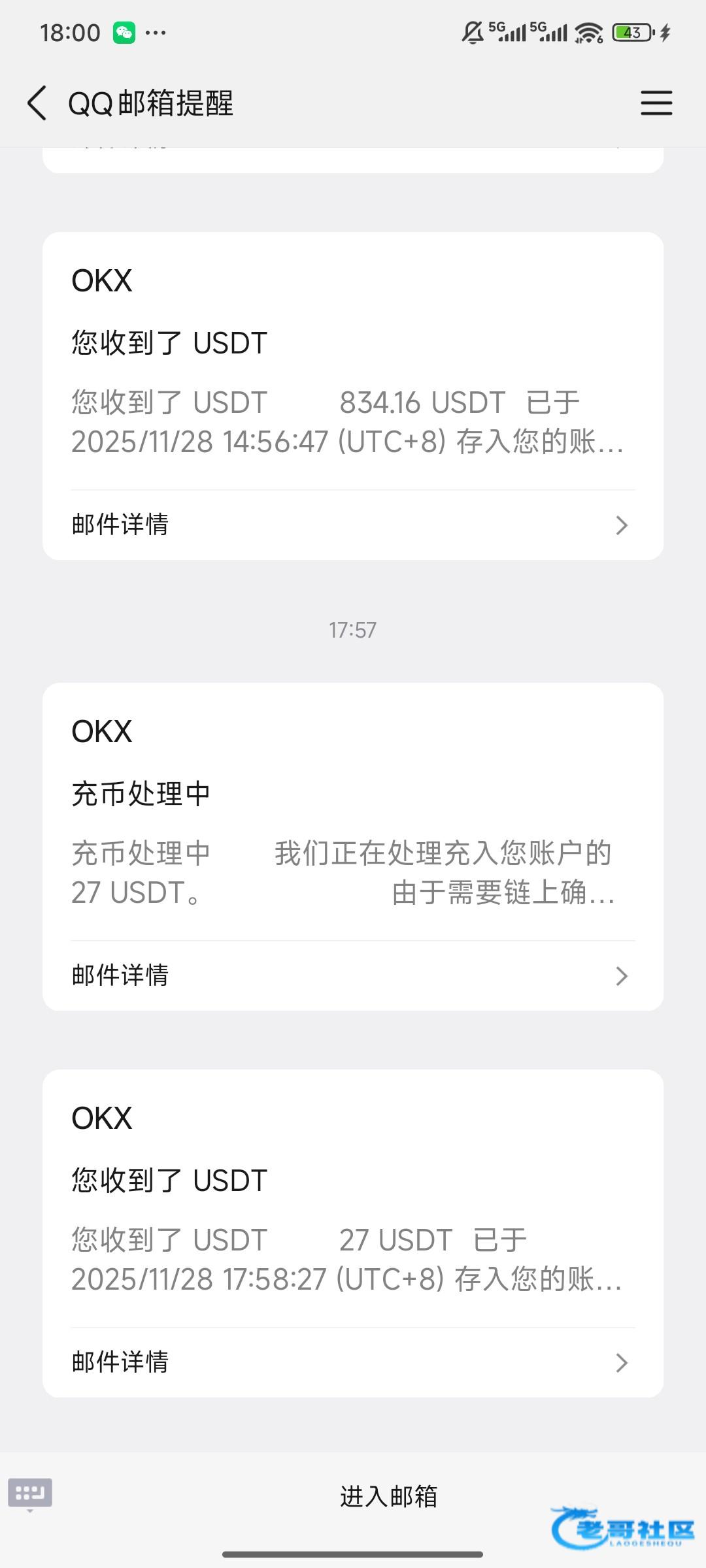Image resolution: width=706 pixels, height=1568 pixels.
Task: Switch to keyboard input mode
Action: pyautogui.click(x=30, y=1494)
